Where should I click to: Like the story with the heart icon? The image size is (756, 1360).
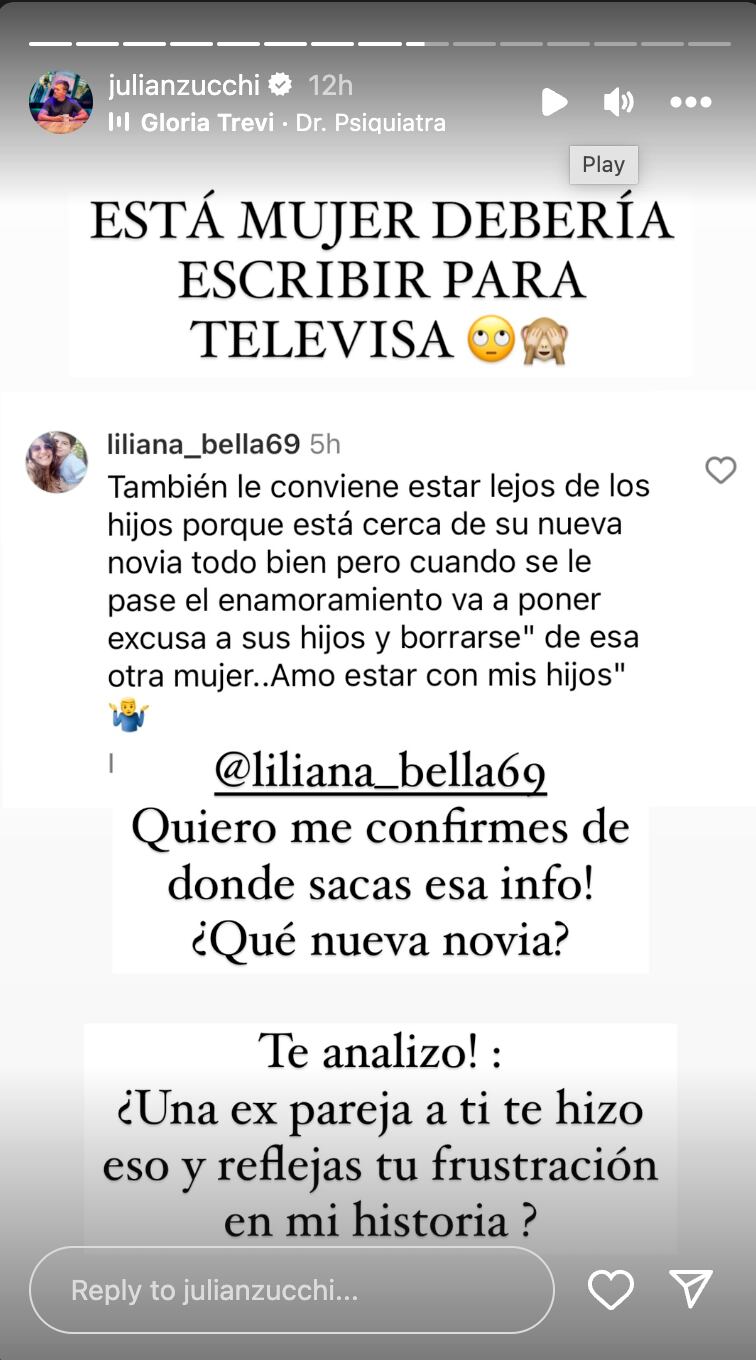point(611,1291)
